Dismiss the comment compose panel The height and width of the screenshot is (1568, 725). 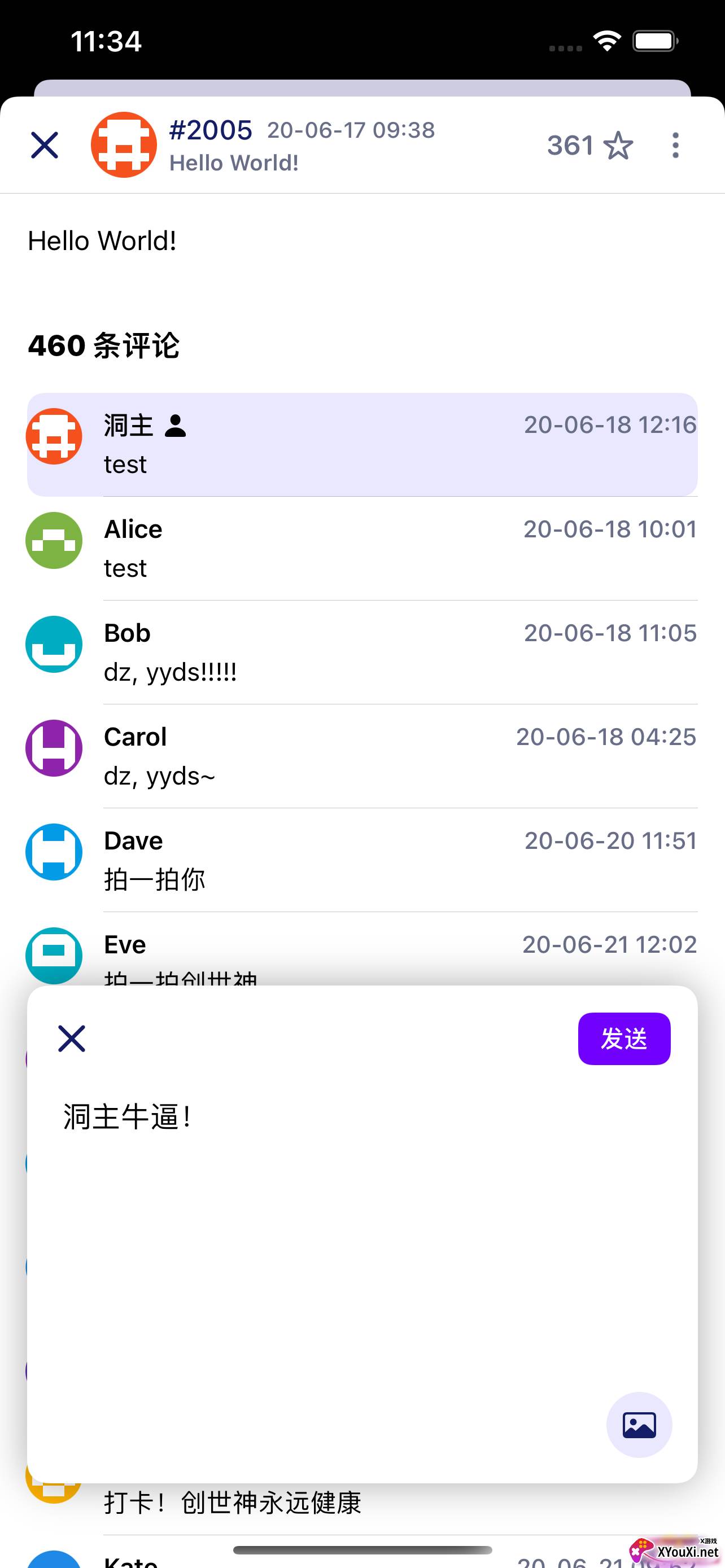pyautogui.click(x=72, y=1039)
